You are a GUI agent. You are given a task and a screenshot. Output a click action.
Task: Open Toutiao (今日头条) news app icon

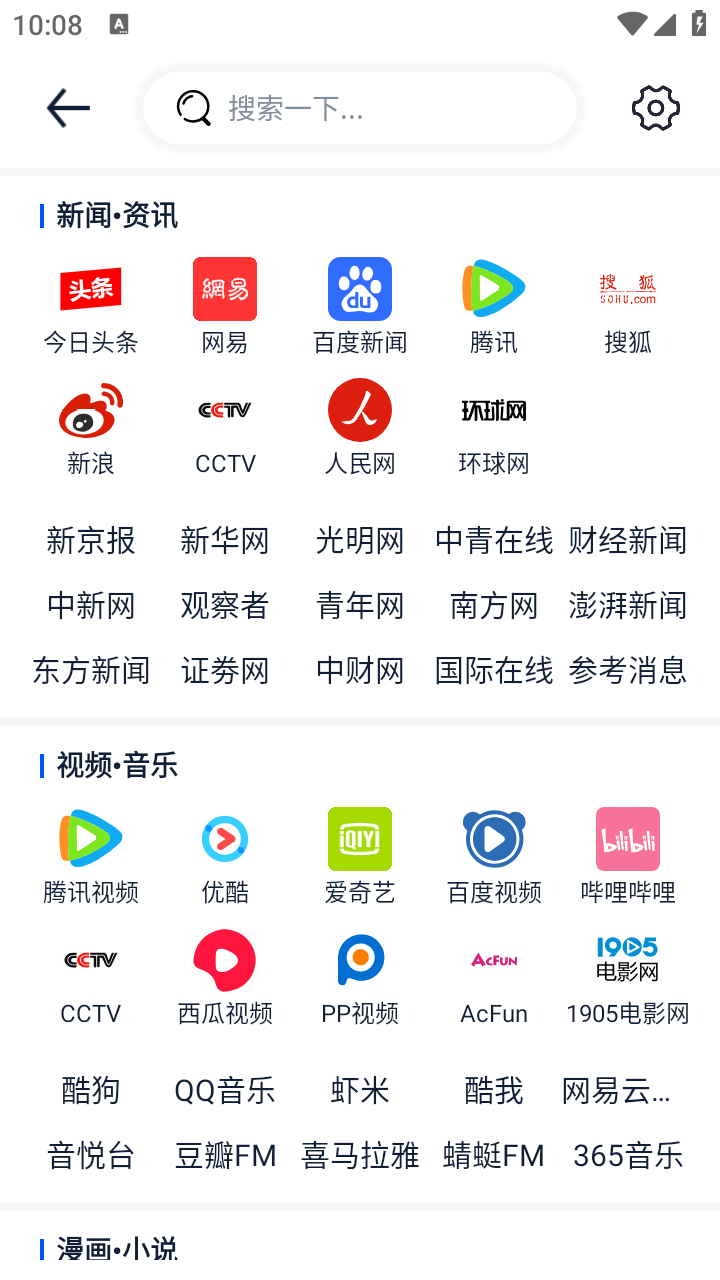pyautogui.click(x=90, y=289)
